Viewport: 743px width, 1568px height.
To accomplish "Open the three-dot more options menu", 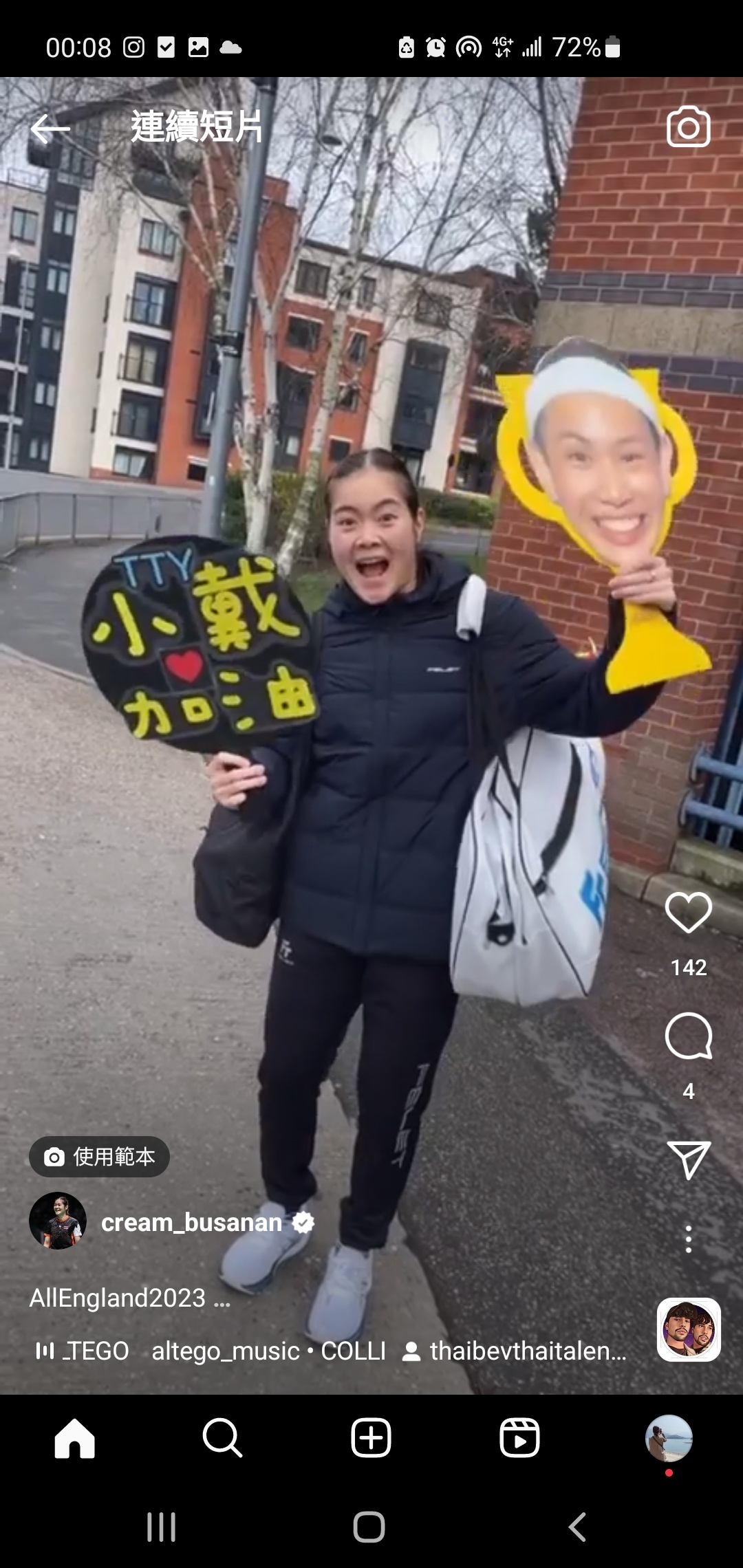I will pyautogui.click(x=688, y=1239).
